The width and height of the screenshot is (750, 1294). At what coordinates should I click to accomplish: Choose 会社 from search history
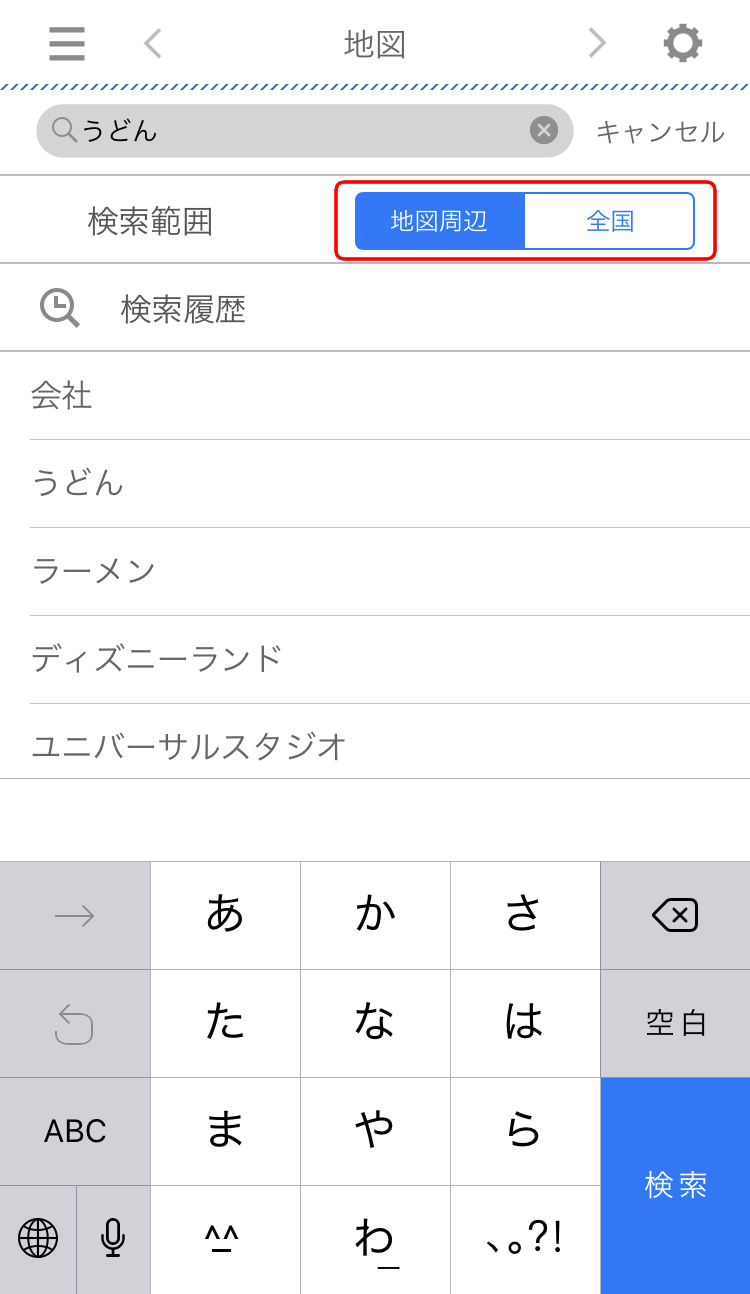tap(62, 396)
